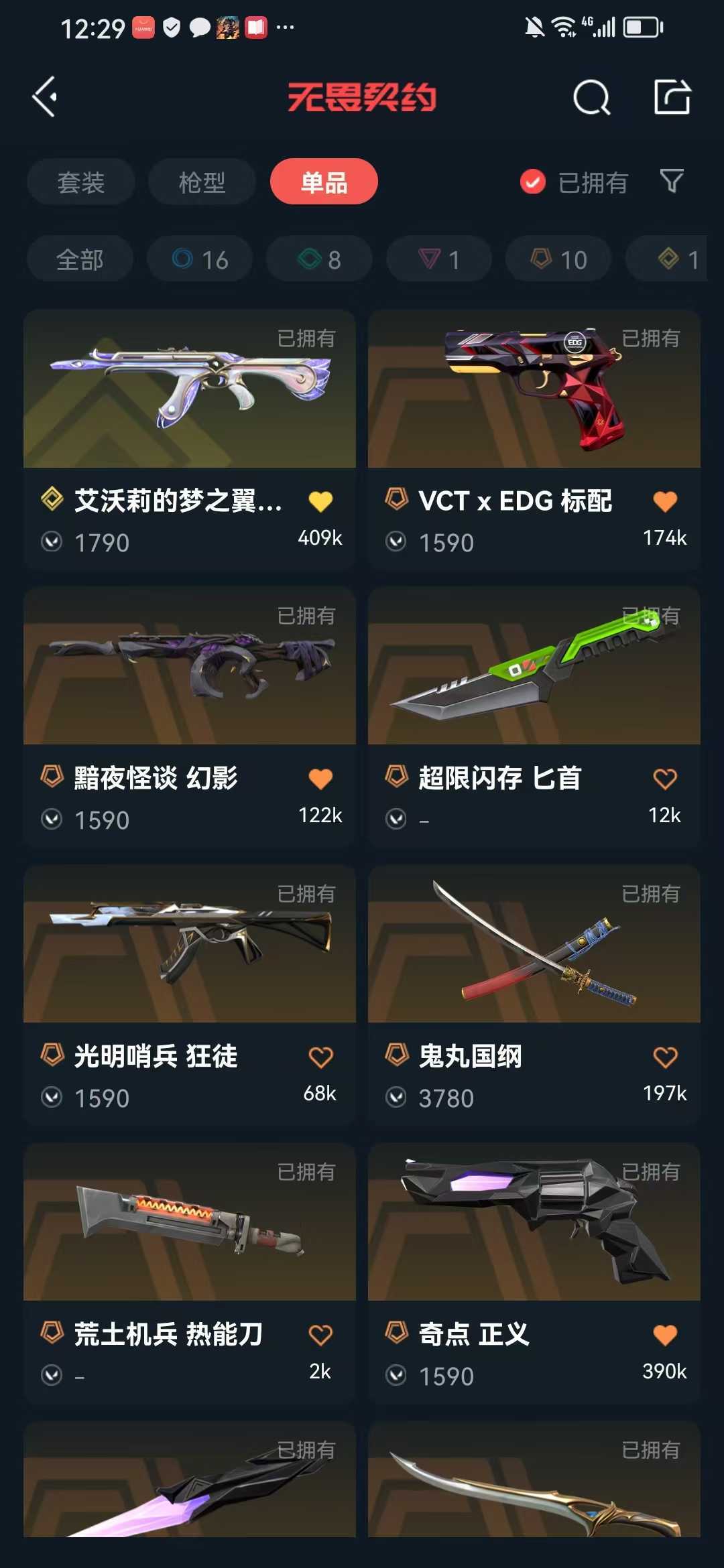Open the search icon
Image resolution: width=724 pixels, height=1568 pixels.
(591, 98)
